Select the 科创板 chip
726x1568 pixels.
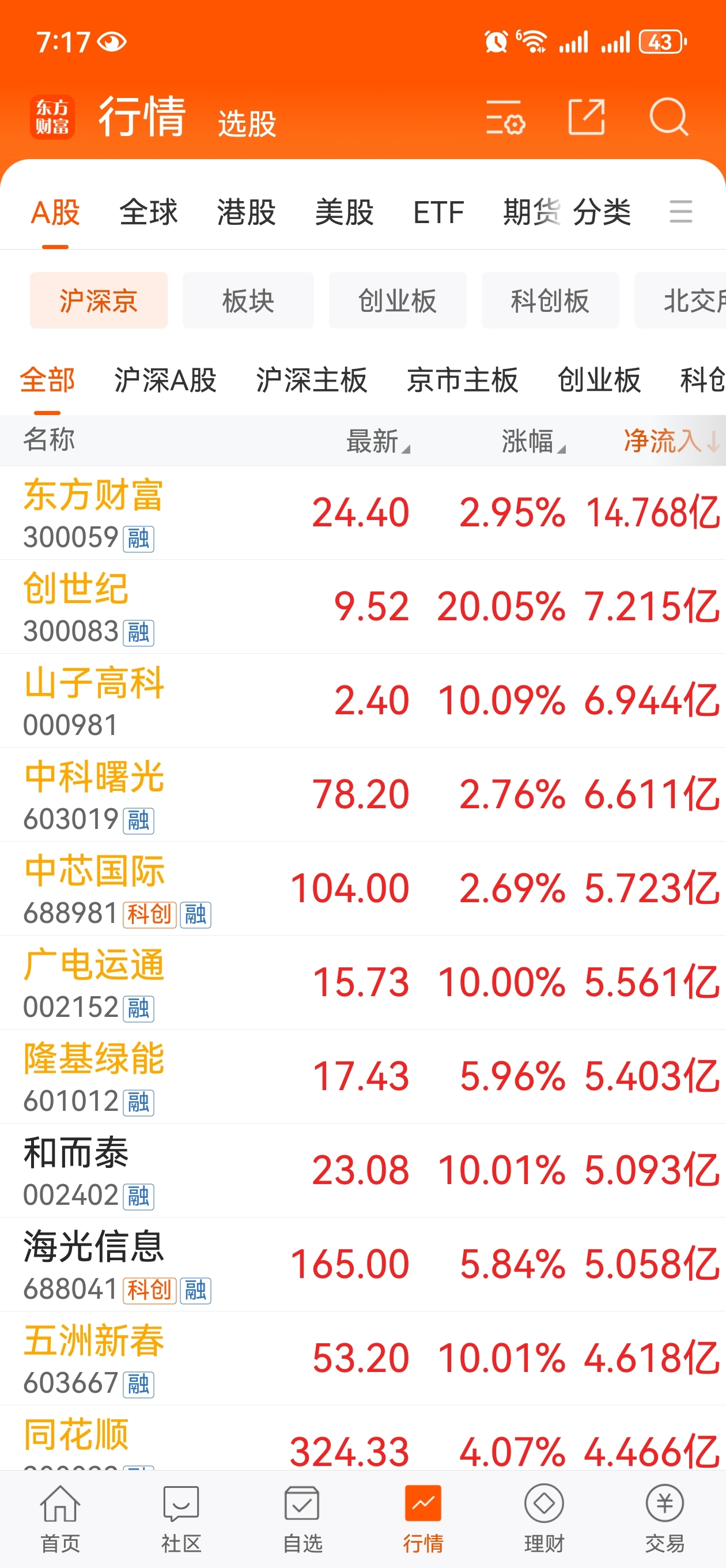click(550, 301)
